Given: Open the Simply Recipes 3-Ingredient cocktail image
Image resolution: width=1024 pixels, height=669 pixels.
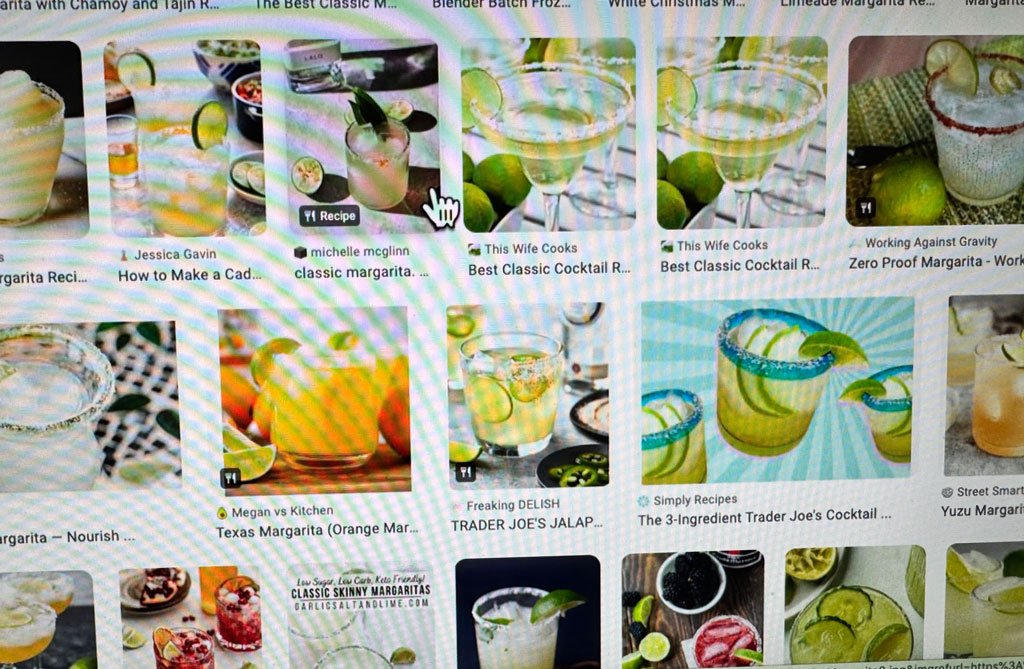Looking at the screenshot, I should click(x=777, y=390).
